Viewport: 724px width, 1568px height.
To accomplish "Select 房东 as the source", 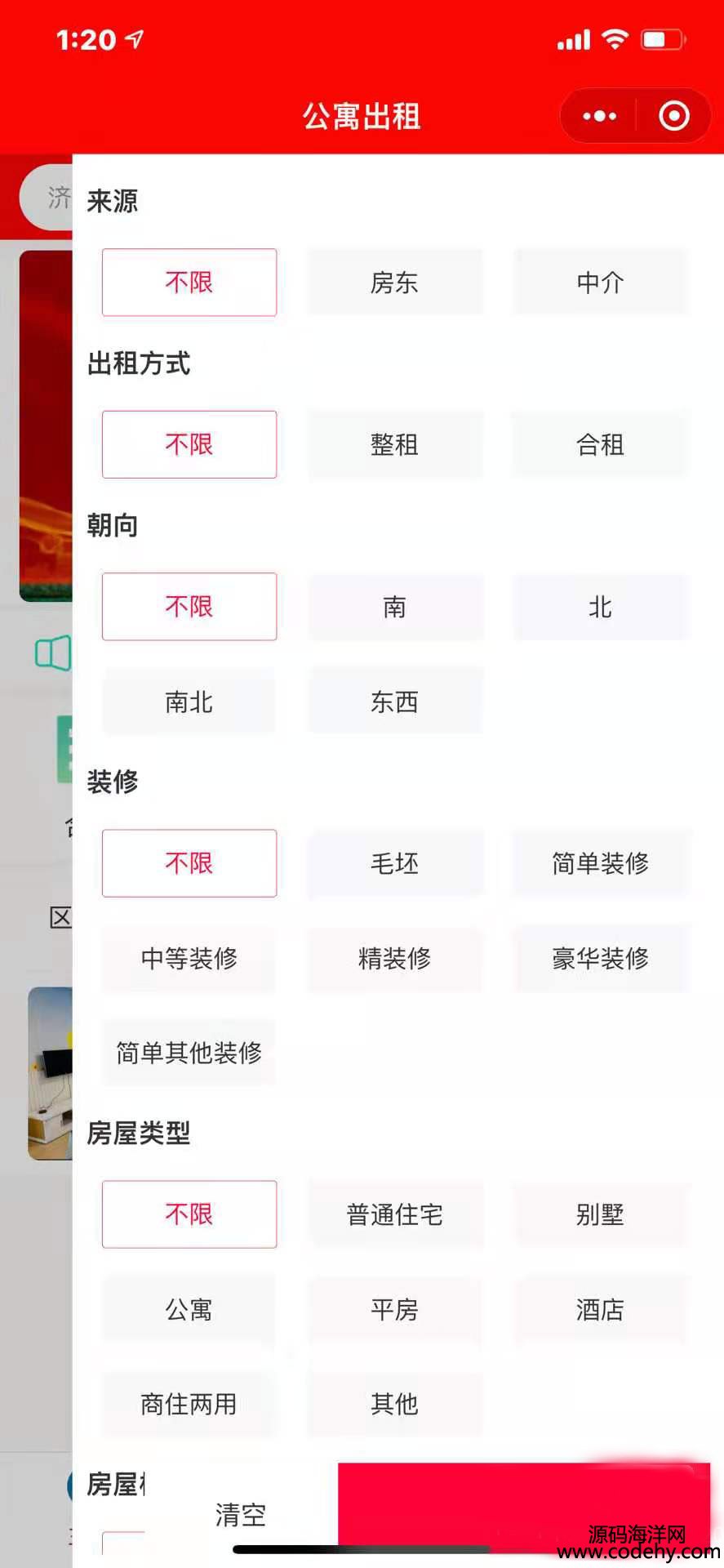I will (x=395, y=283).
